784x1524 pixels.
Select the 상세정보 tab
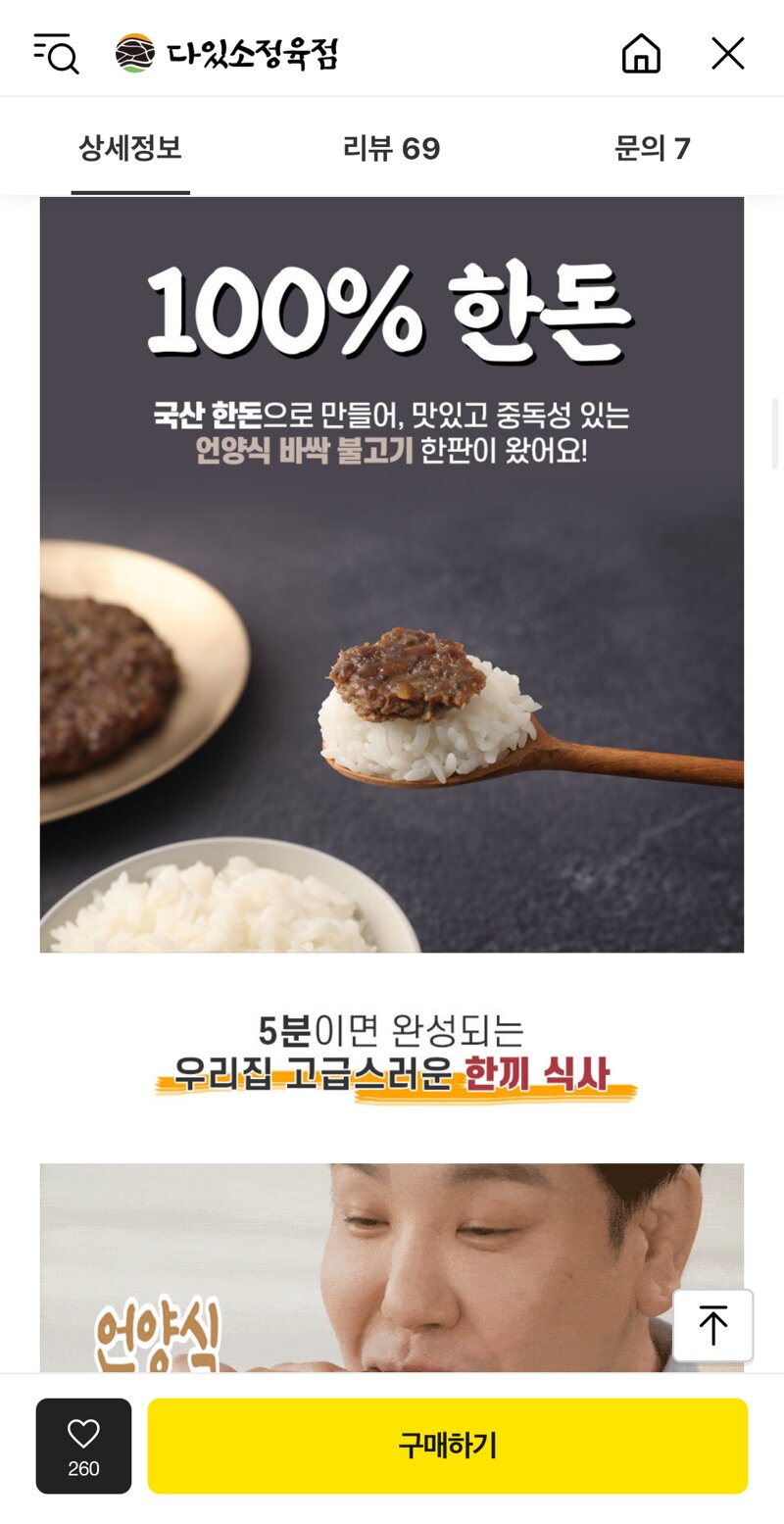[130, 148]
